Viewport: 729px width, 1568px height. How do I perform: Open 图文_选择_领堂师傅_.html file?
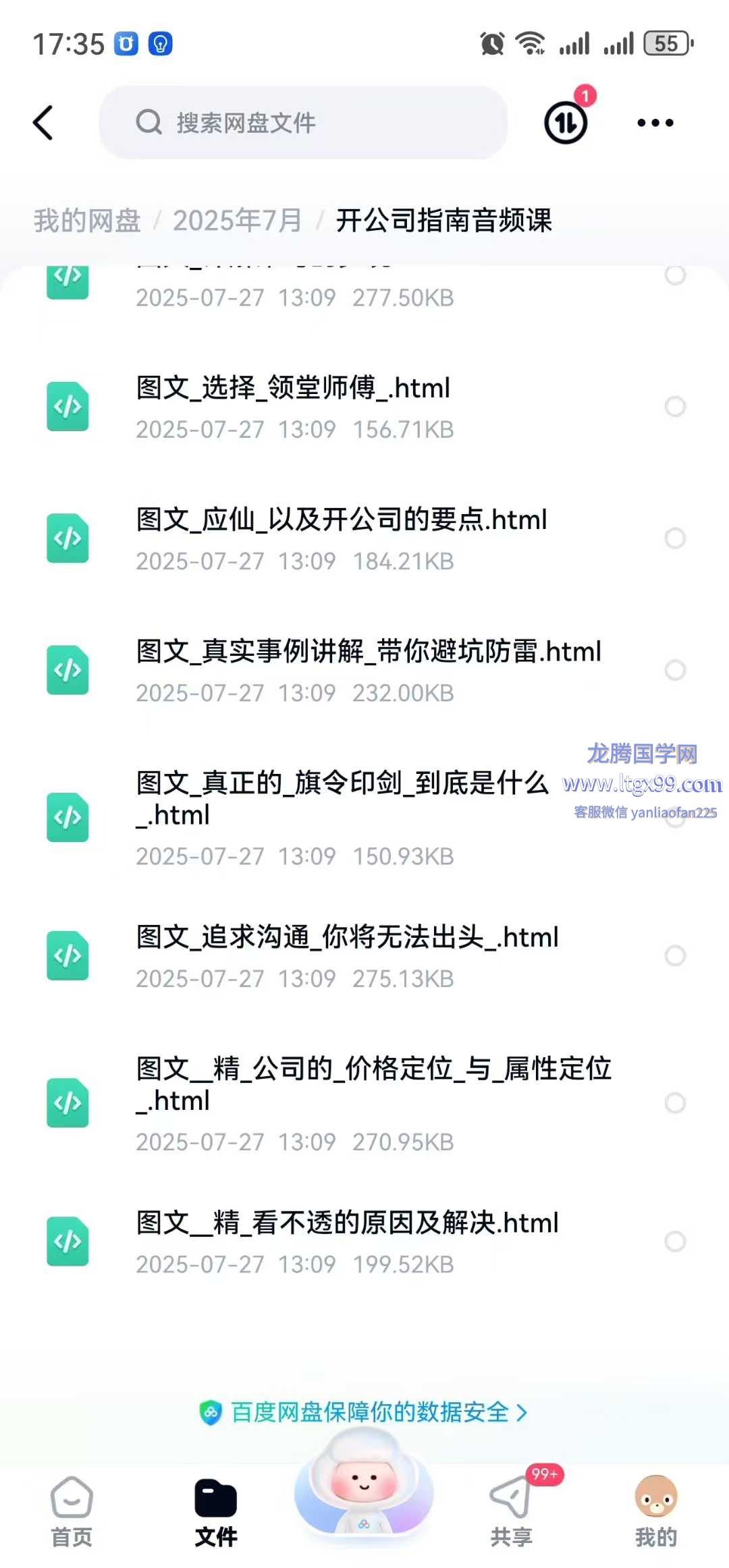pos(293,389)
